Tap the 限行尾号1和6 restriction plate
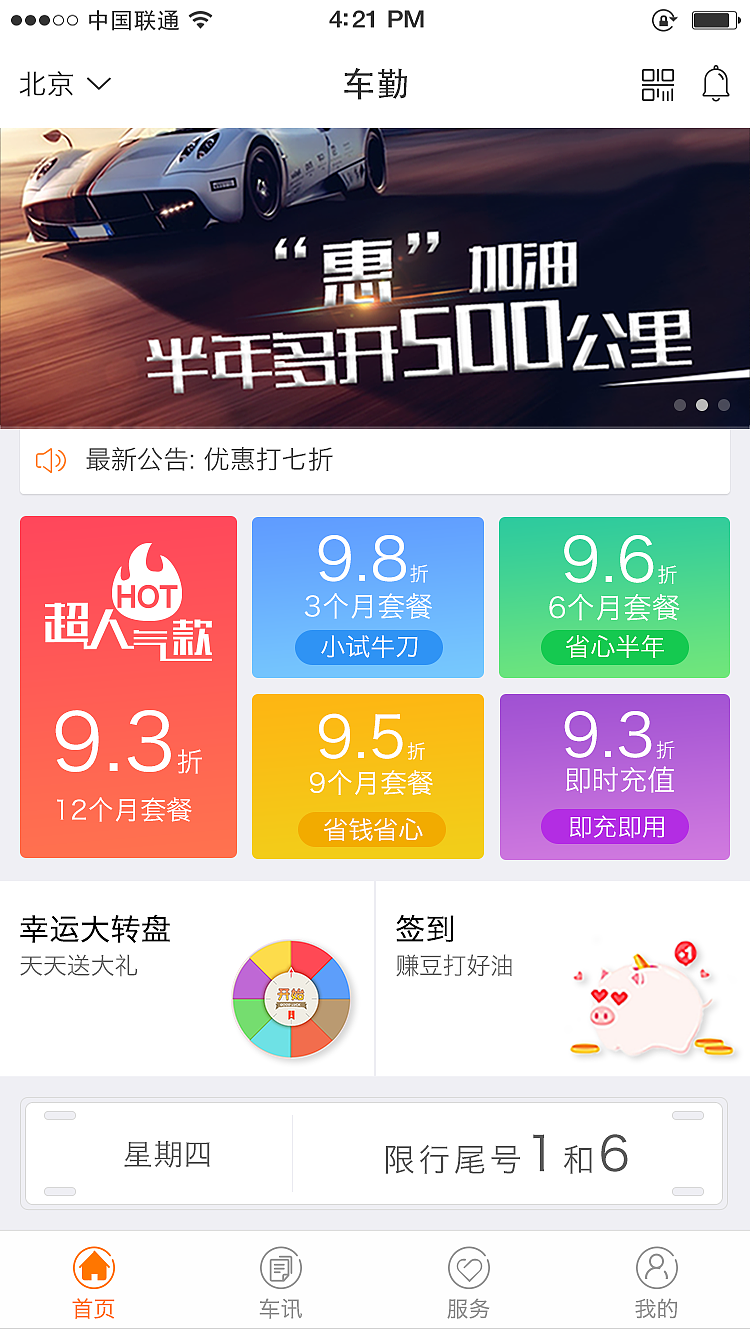Viewport: 750px width, 1329px height. tap(503, 1153)
